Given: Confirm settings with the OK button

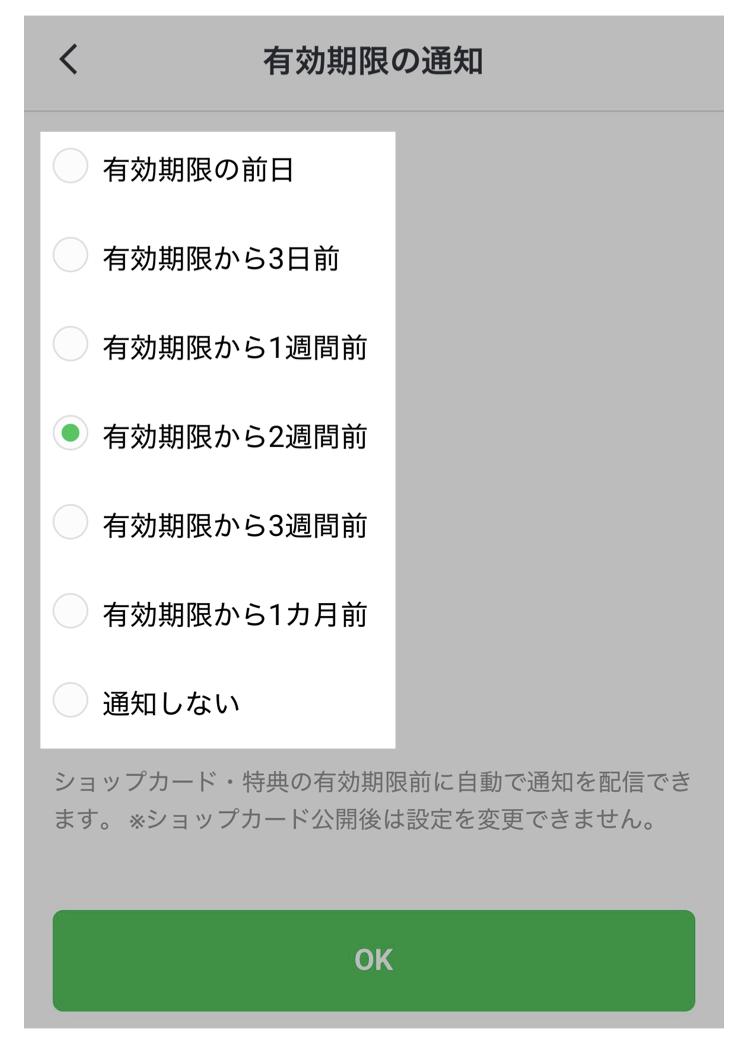Looking at the screenshot, I should point(374,959).
